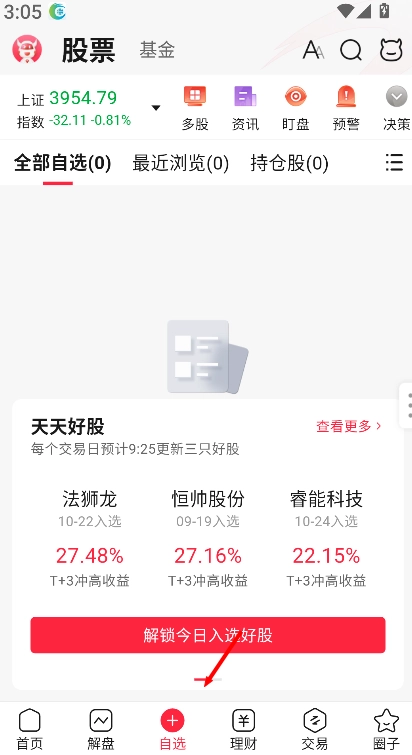This screenshot has width=412, height=755.
Task: Open the cat-face assistant icon
Action: 391,50
